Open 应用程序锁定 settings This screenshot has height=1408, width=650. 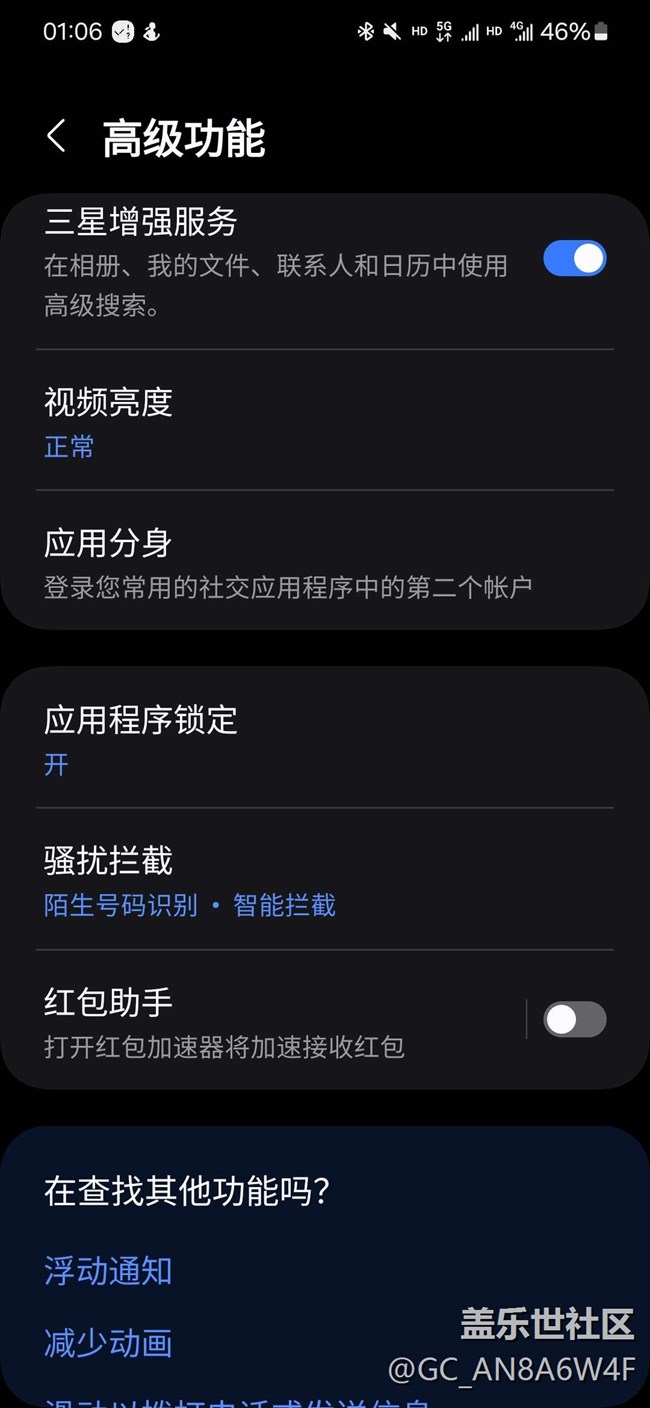tap(325, 737)
